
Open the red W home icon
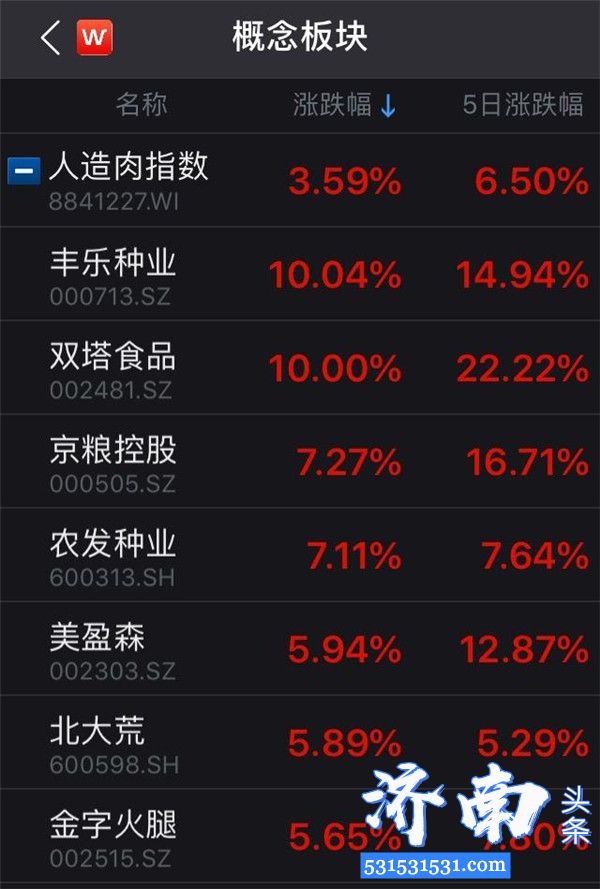[95, 38]
